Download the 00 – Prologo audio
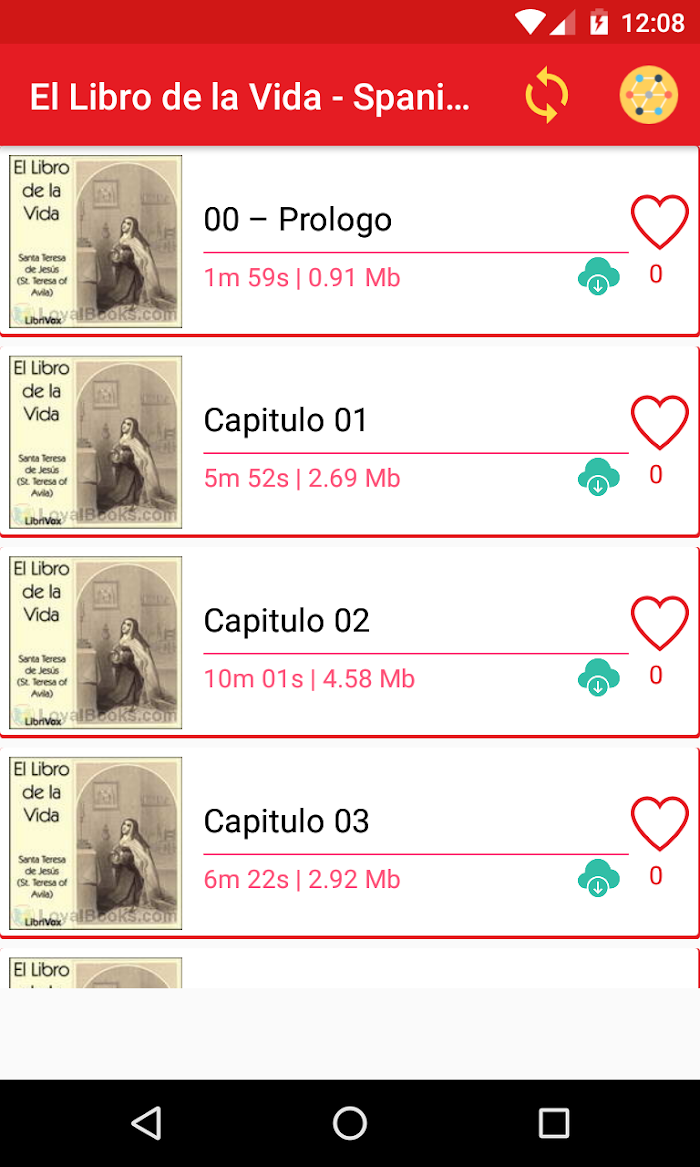 coord(599,276)
